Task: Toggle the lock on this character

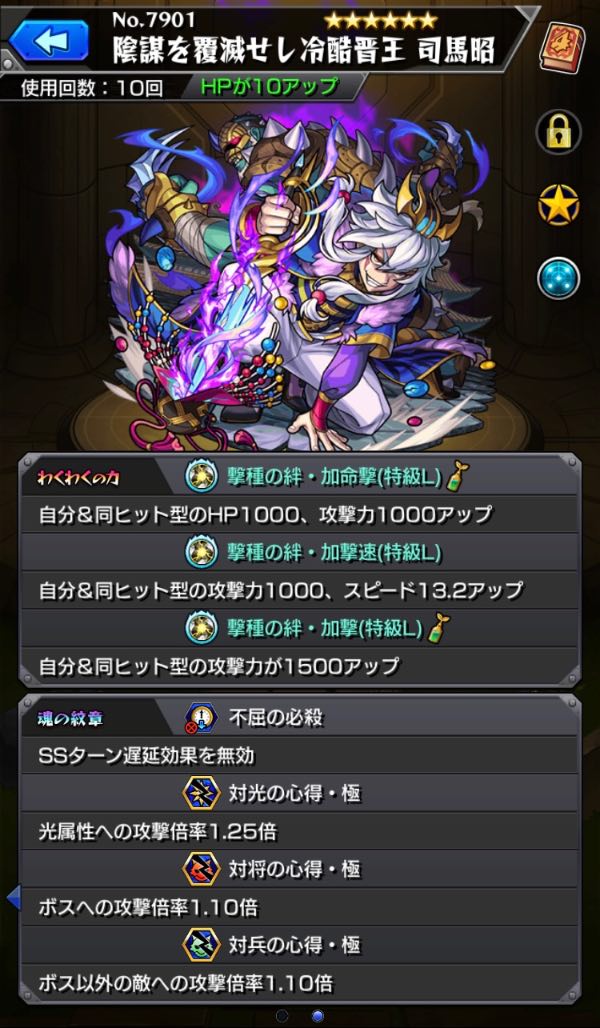Action: [559, 132]
